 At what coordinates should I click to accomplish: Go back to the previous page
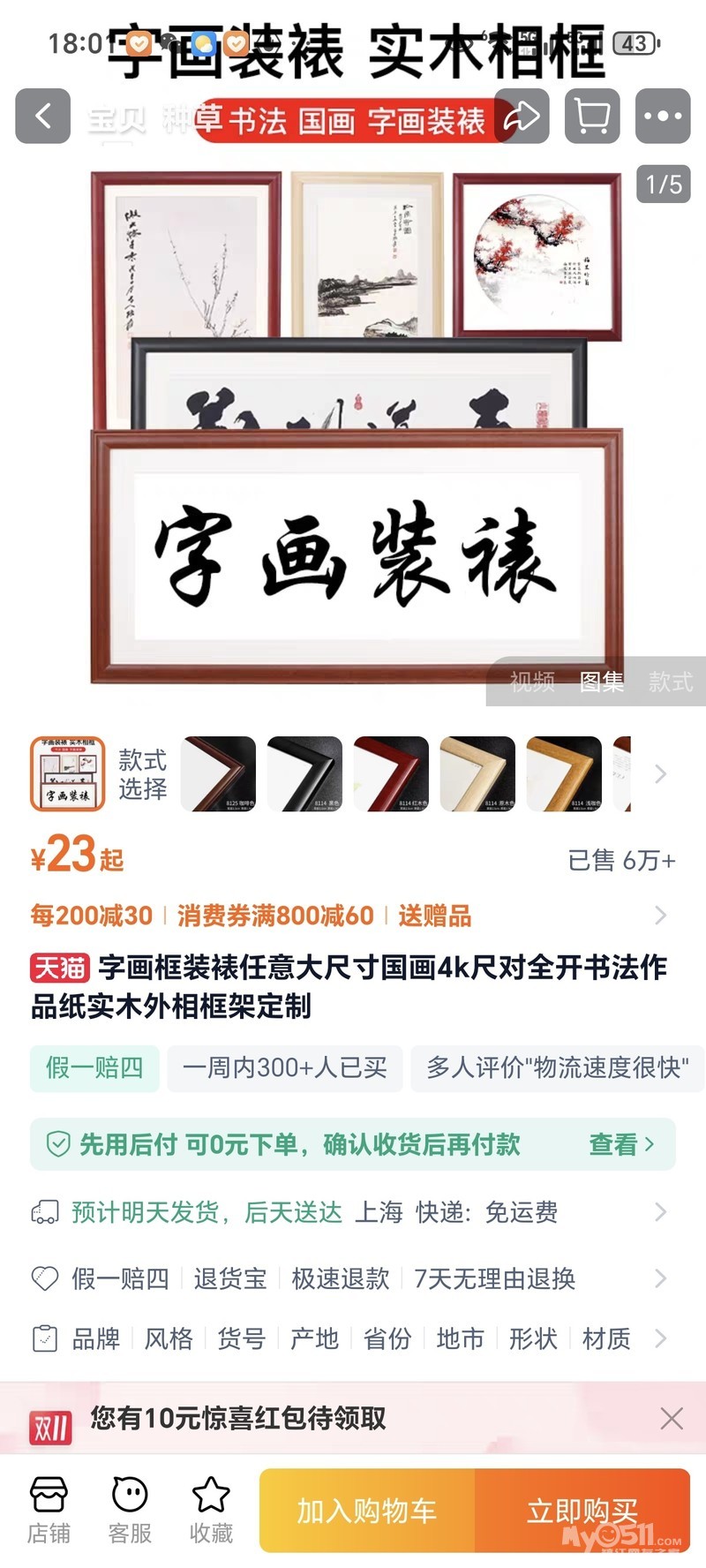point(42,116)
